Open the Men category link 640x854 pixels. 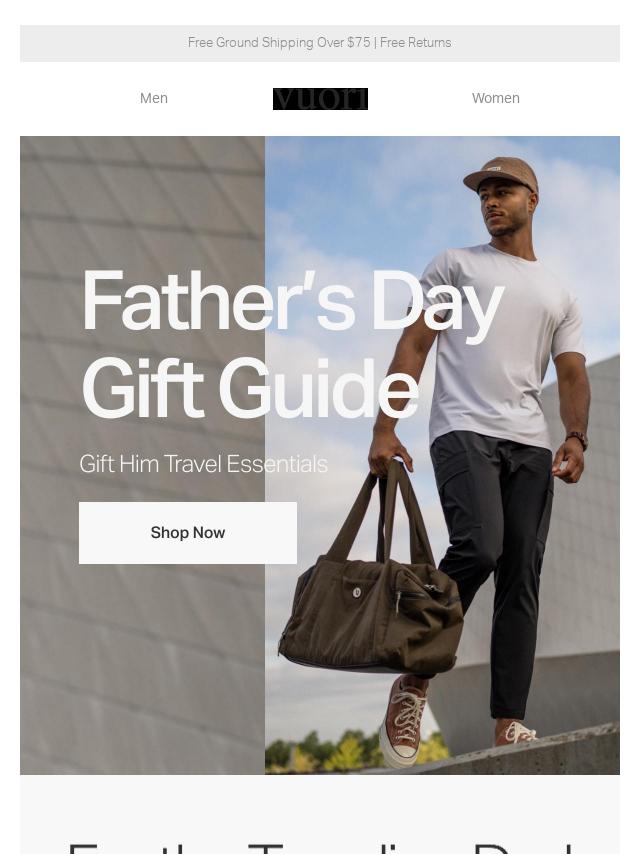[154, 98]
